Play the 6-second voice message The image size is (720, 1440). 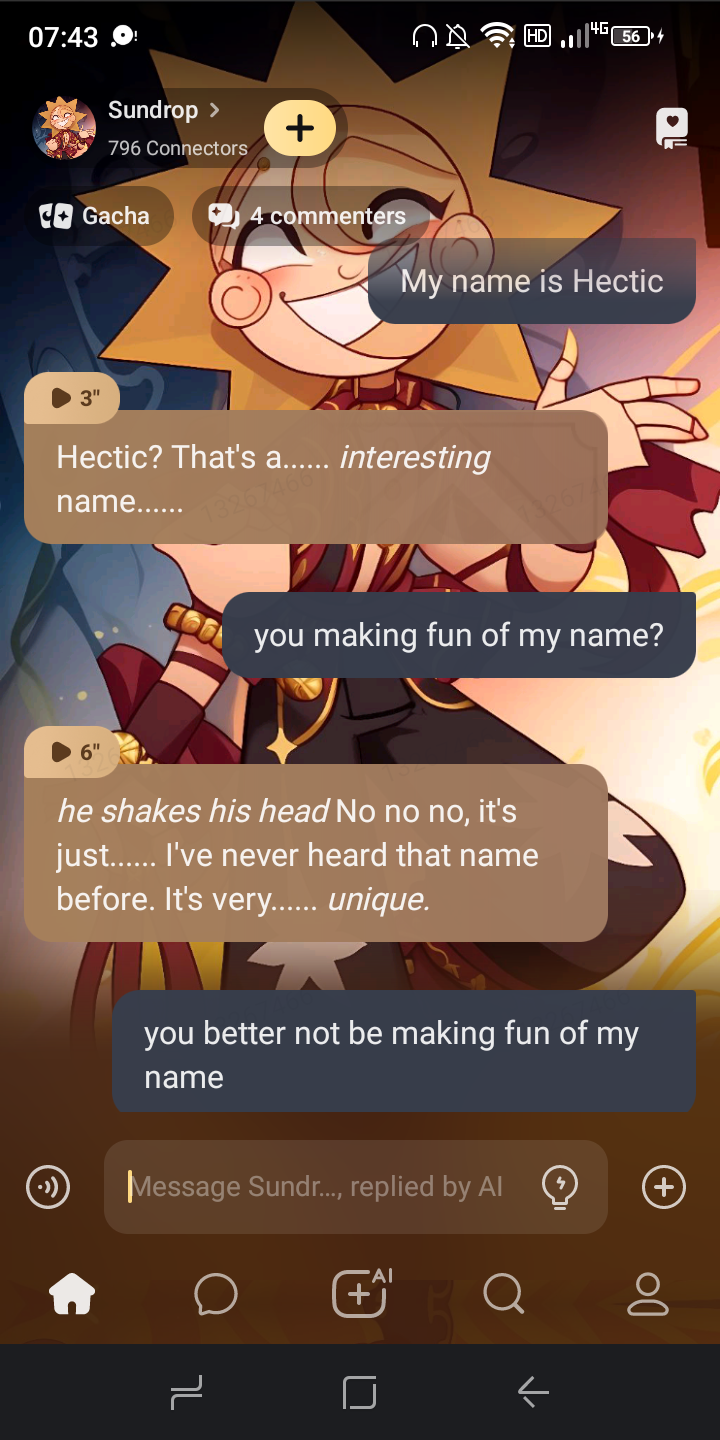tap(73, 751)
